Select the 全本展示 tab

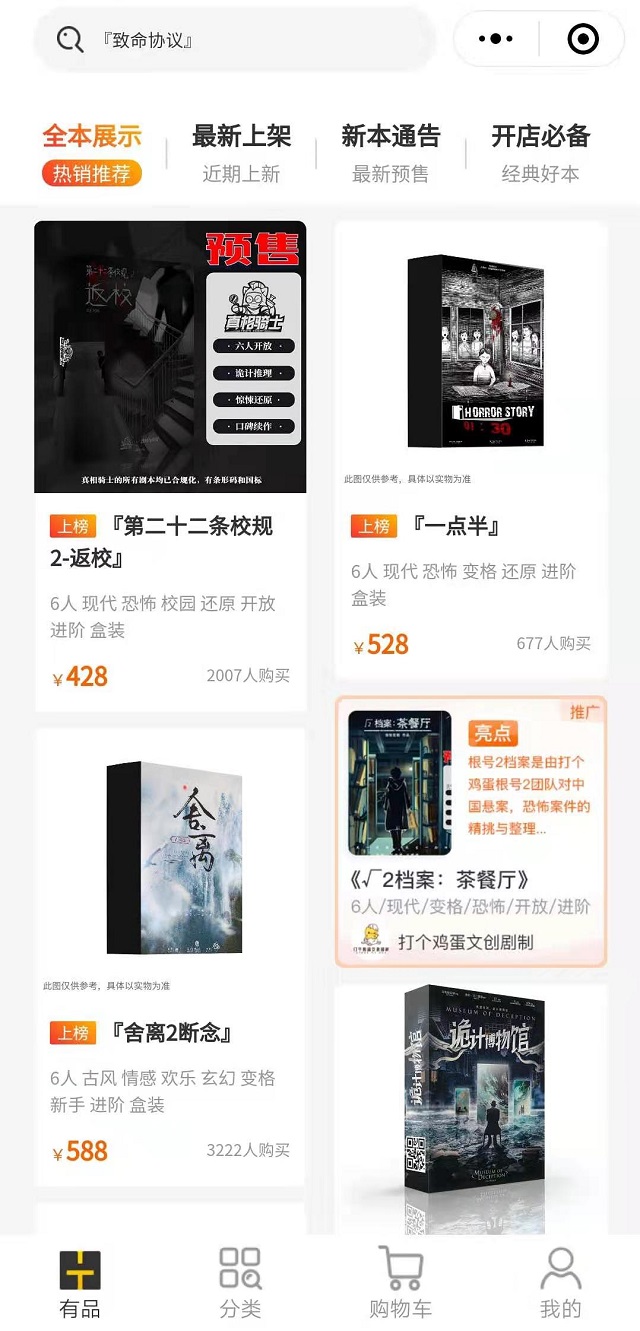[92, 153]
